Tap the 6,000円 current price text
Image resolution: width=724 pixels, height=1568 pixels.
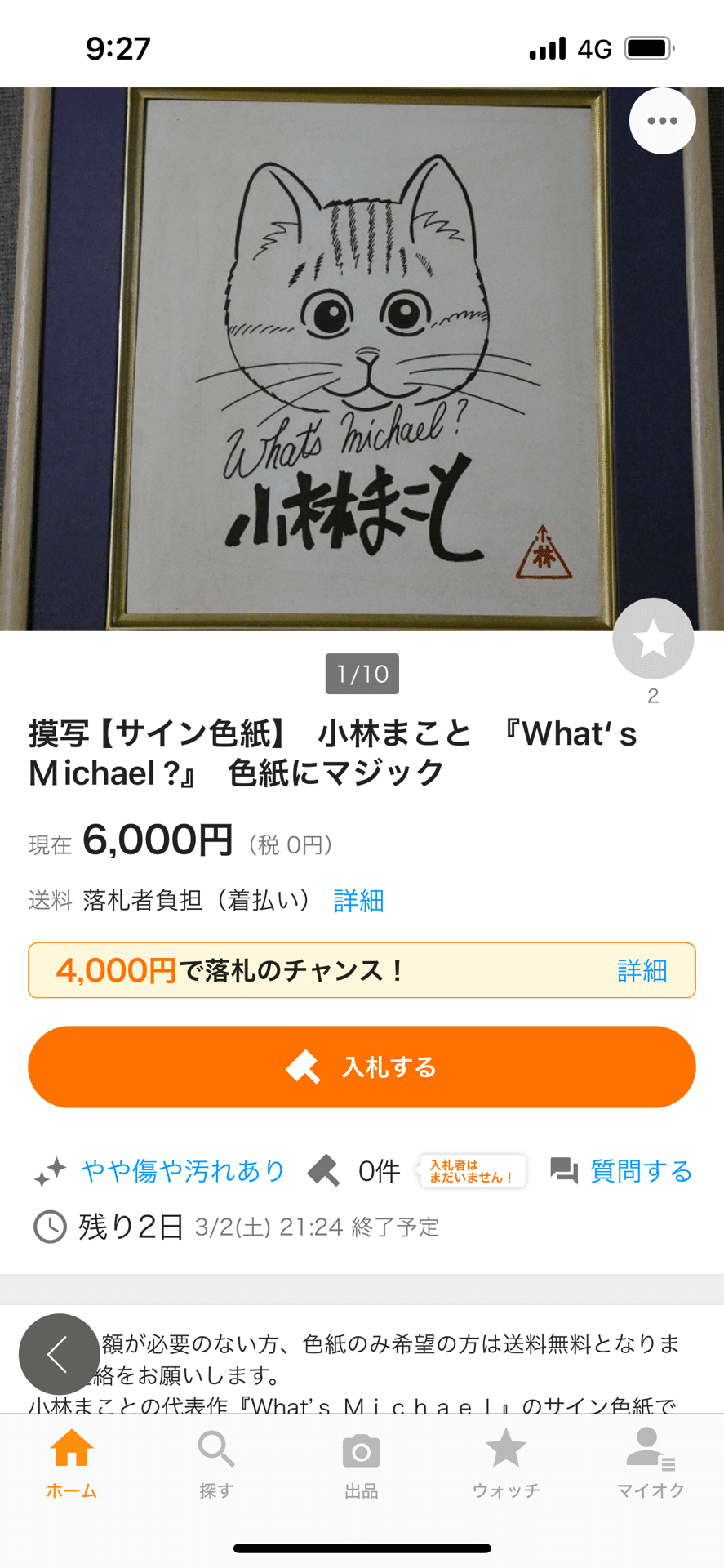point(155,841)
